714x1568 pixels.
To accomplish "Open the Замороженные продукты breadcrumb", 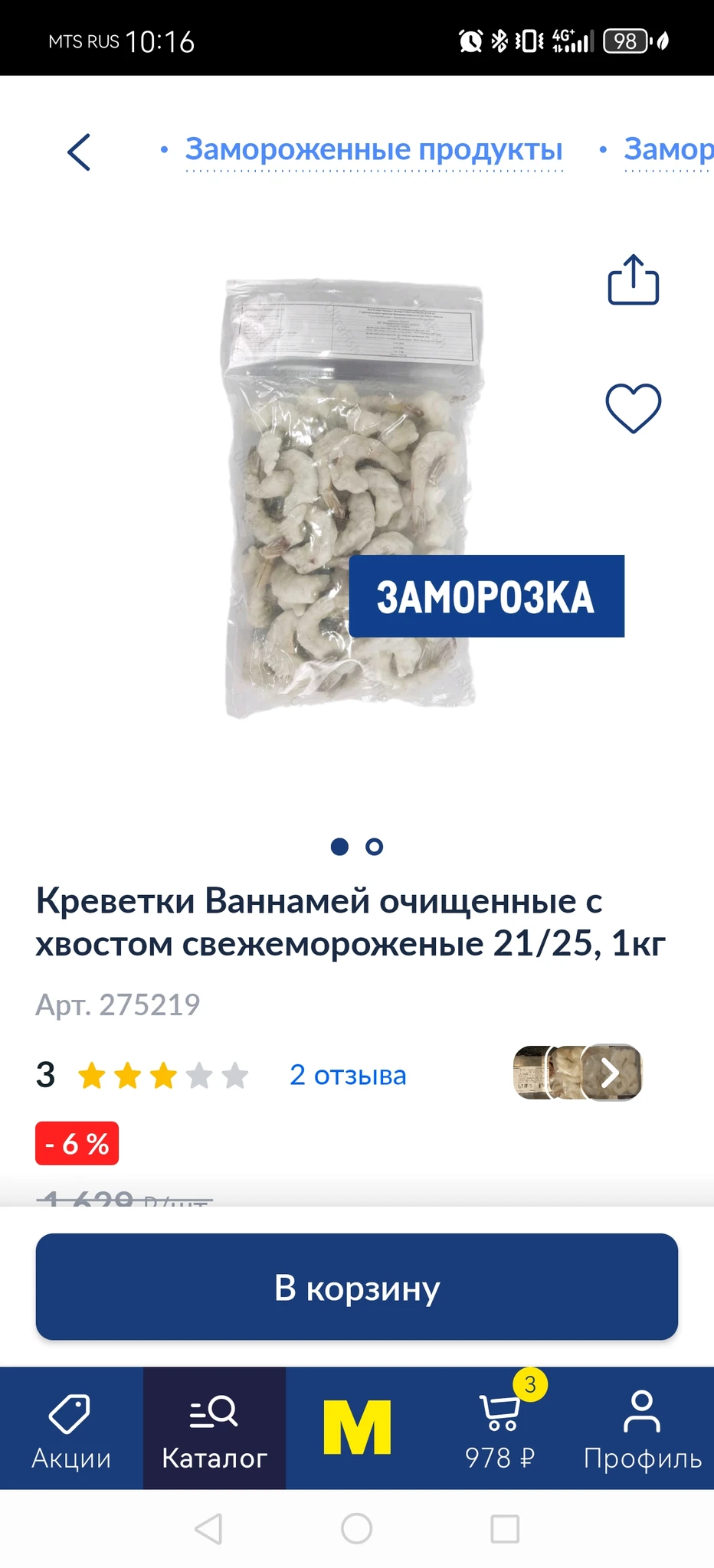I will (x=374, y=149).
